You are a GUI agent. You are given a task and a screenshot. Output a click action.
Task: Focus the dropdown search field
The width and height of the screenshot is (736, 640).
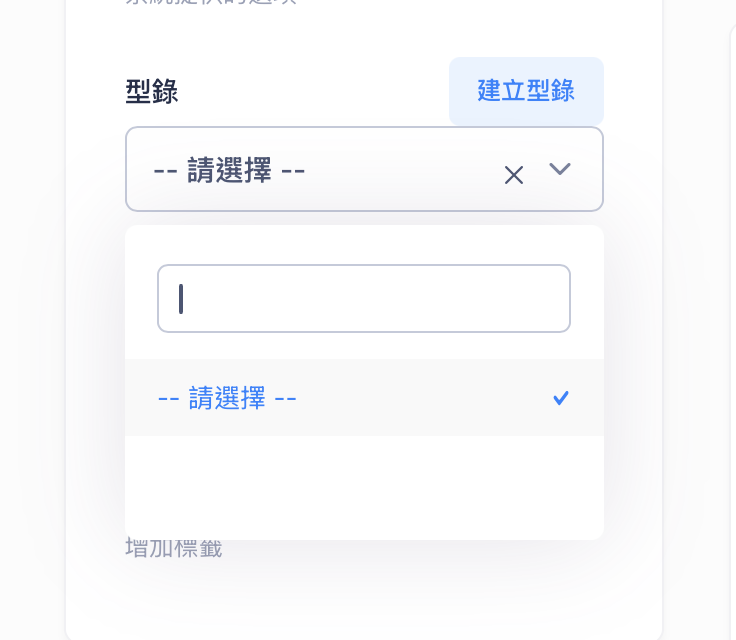pos(364,298)
